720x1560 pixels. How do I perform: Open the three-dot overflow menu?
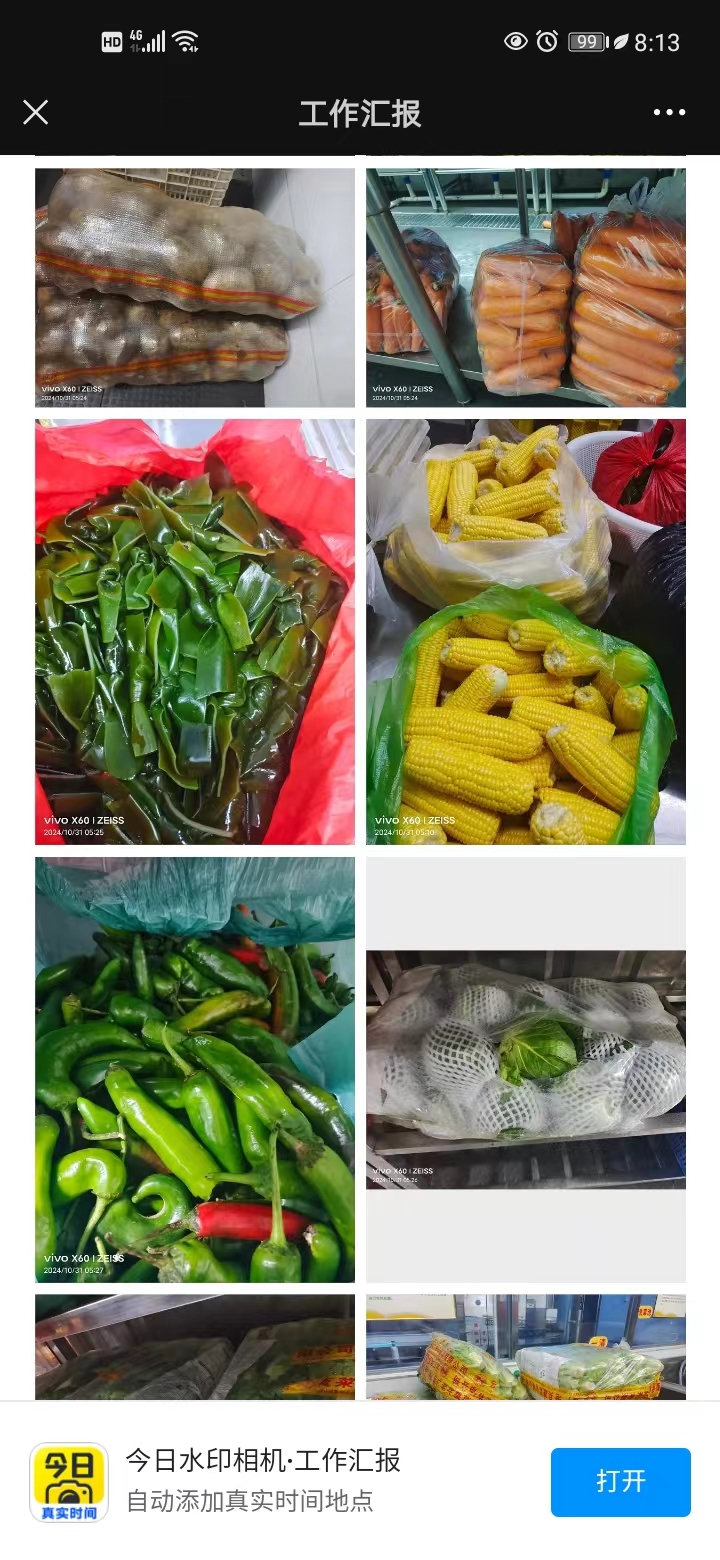[x=669, y=112]
